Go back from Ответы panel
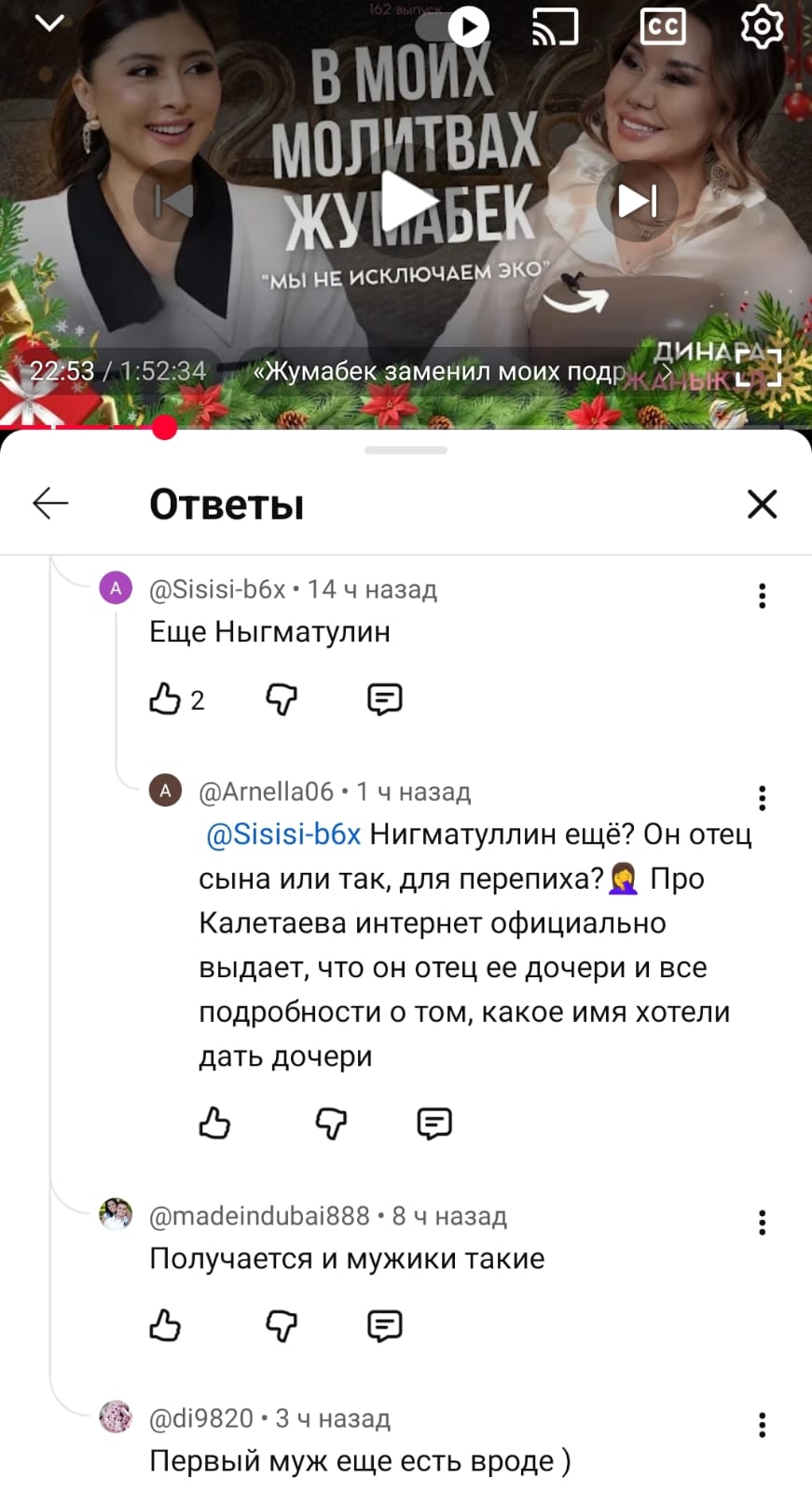The image size is (812, 1492). click(x=50, y=504)
